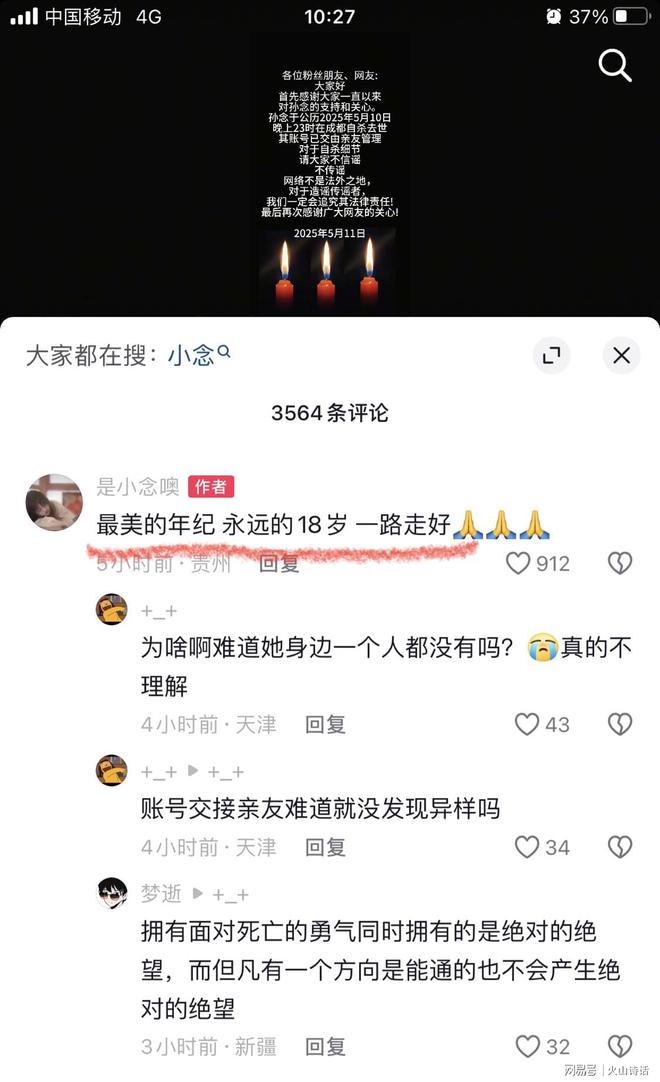Dislike the author's comment with 912 likes
The width and height of the screenshot is (660, 1082).
(x=620, y=563)
